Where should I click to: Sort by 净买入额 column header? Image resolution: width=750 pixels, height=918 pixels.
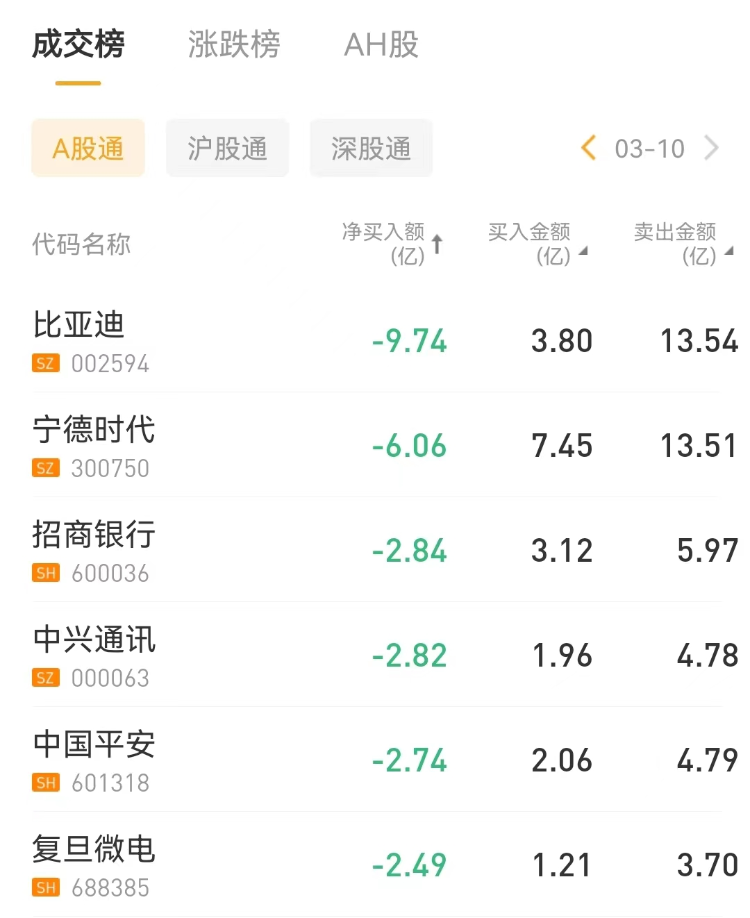click(x=392, y=244)
